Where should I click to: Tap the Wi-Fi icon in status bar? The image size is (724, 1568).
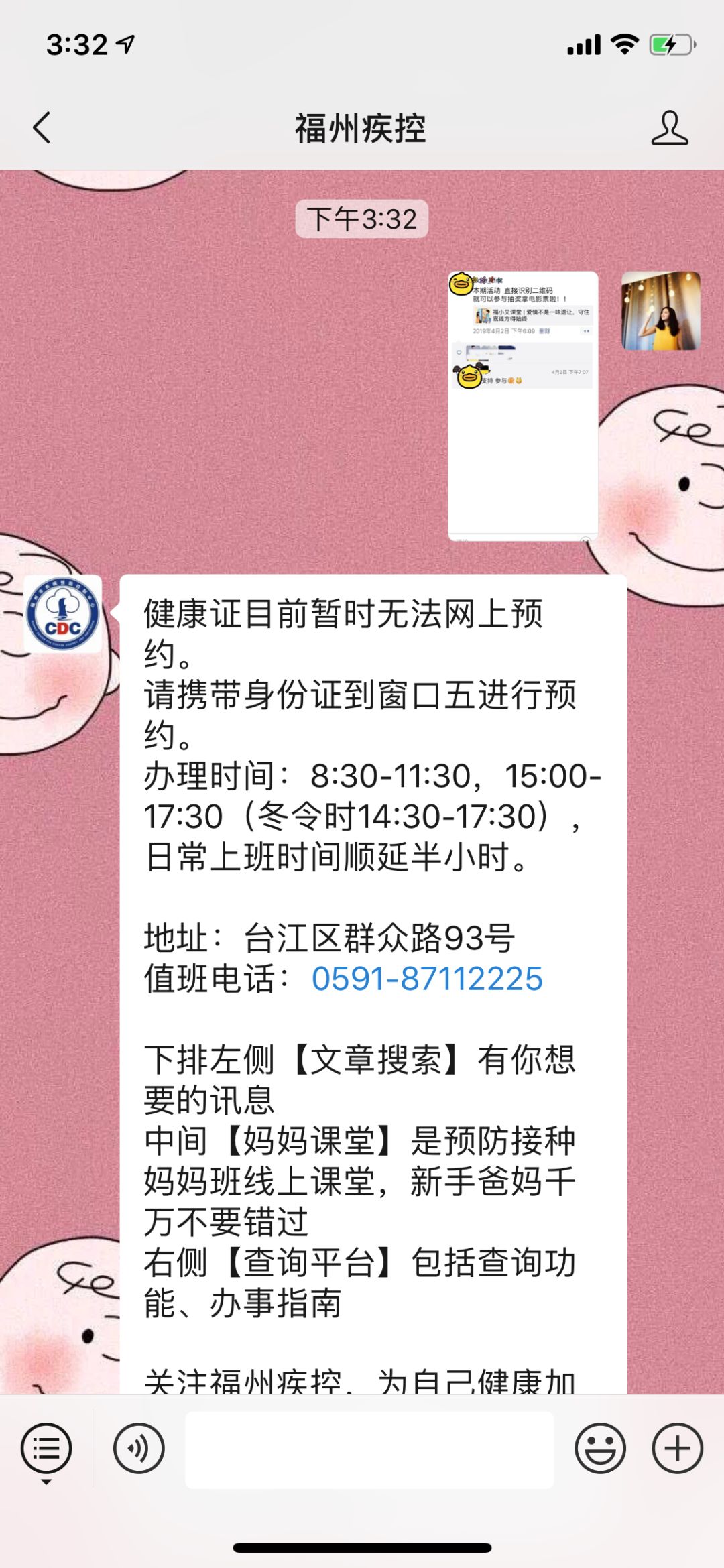coord(625,44)
